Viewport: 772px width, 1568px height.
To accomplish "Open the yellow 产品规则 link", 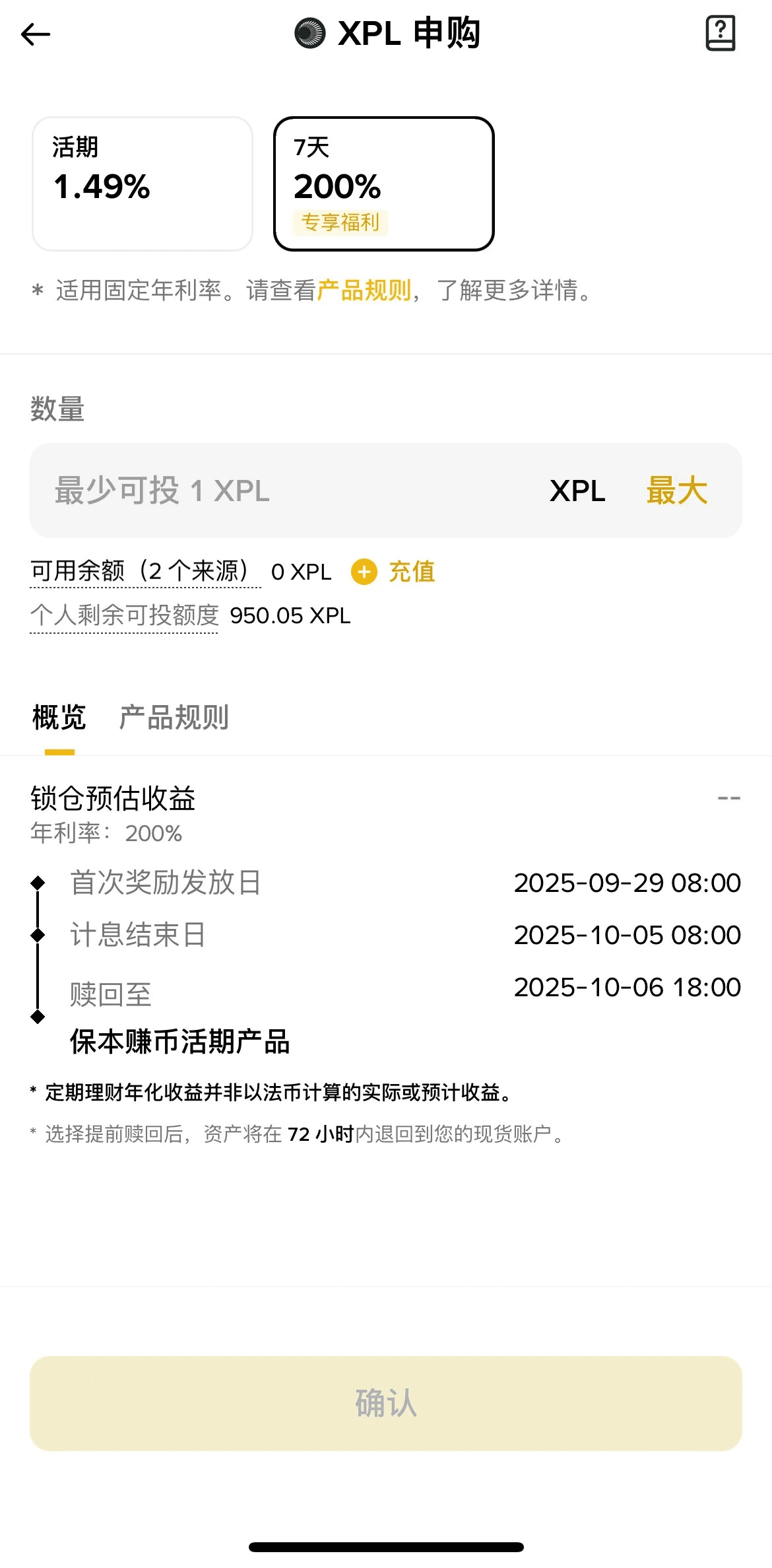I will click(364, 290).
